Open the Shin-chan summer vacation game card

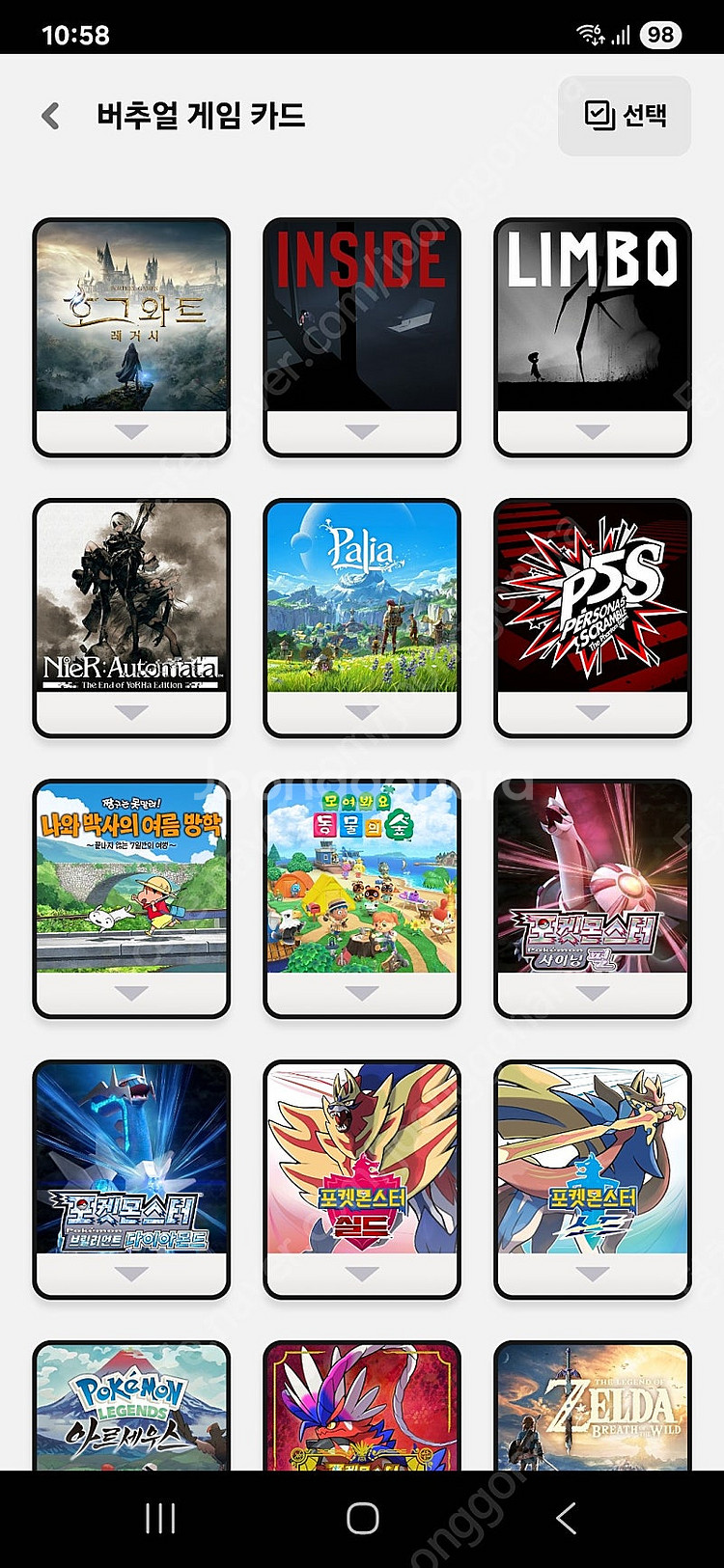[x=131, y=878]
